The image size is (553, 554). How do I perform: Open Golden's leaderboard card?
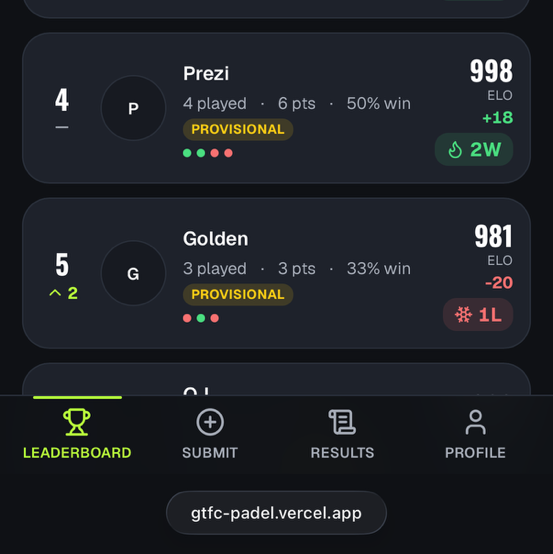[276, 273]
